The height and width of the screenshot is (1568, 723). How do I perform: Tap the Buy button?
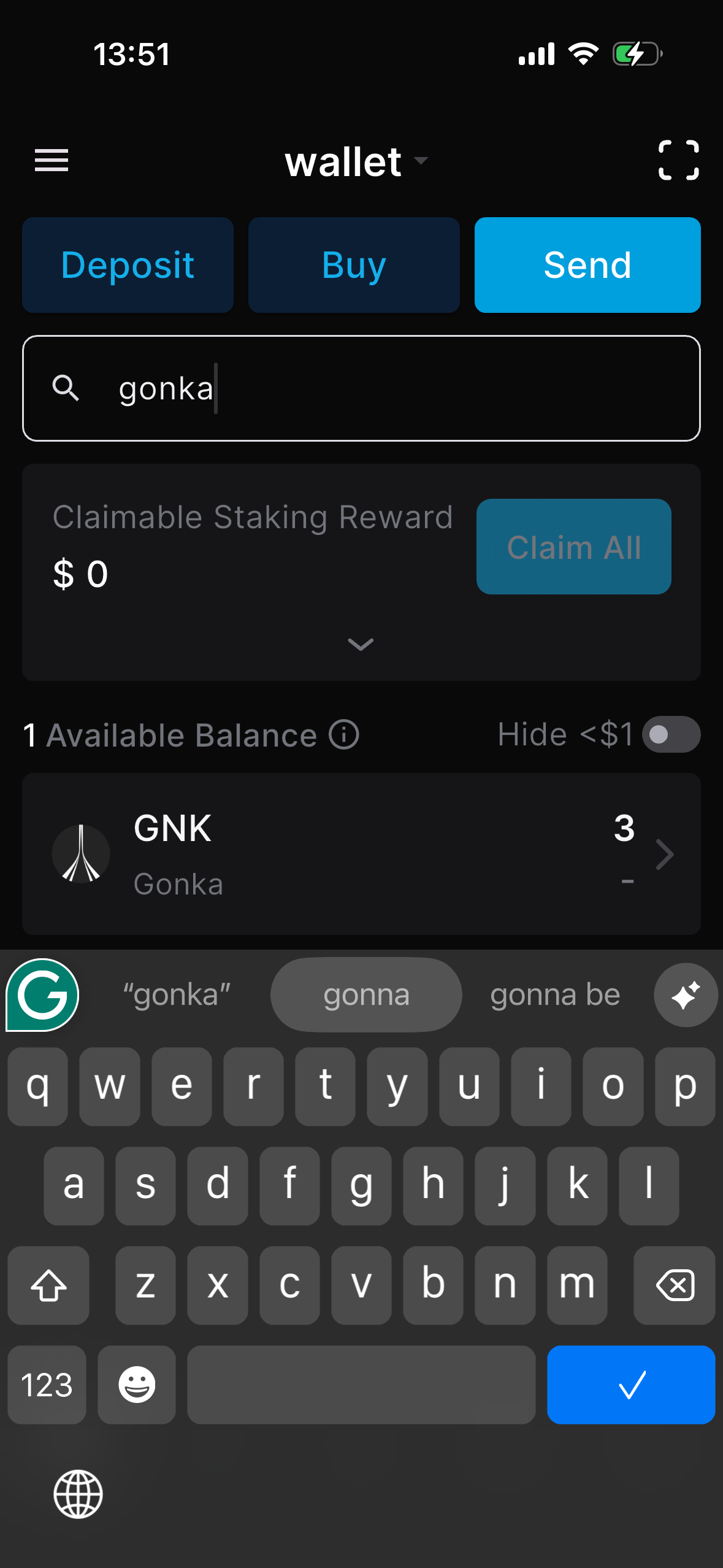[x=354, y=265]
